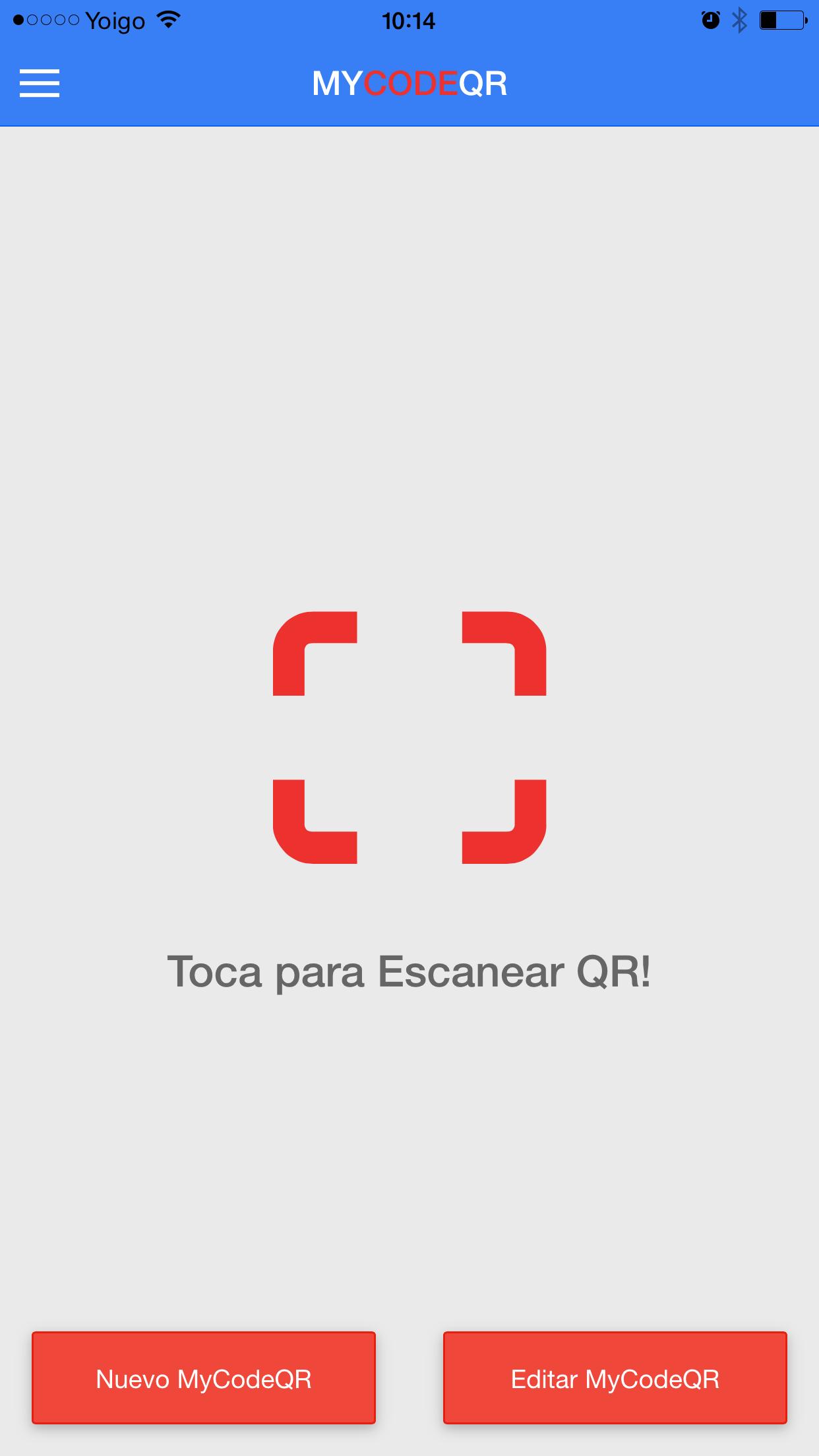Create a Nuevo MyCodeQR

tap(204, 1378)
